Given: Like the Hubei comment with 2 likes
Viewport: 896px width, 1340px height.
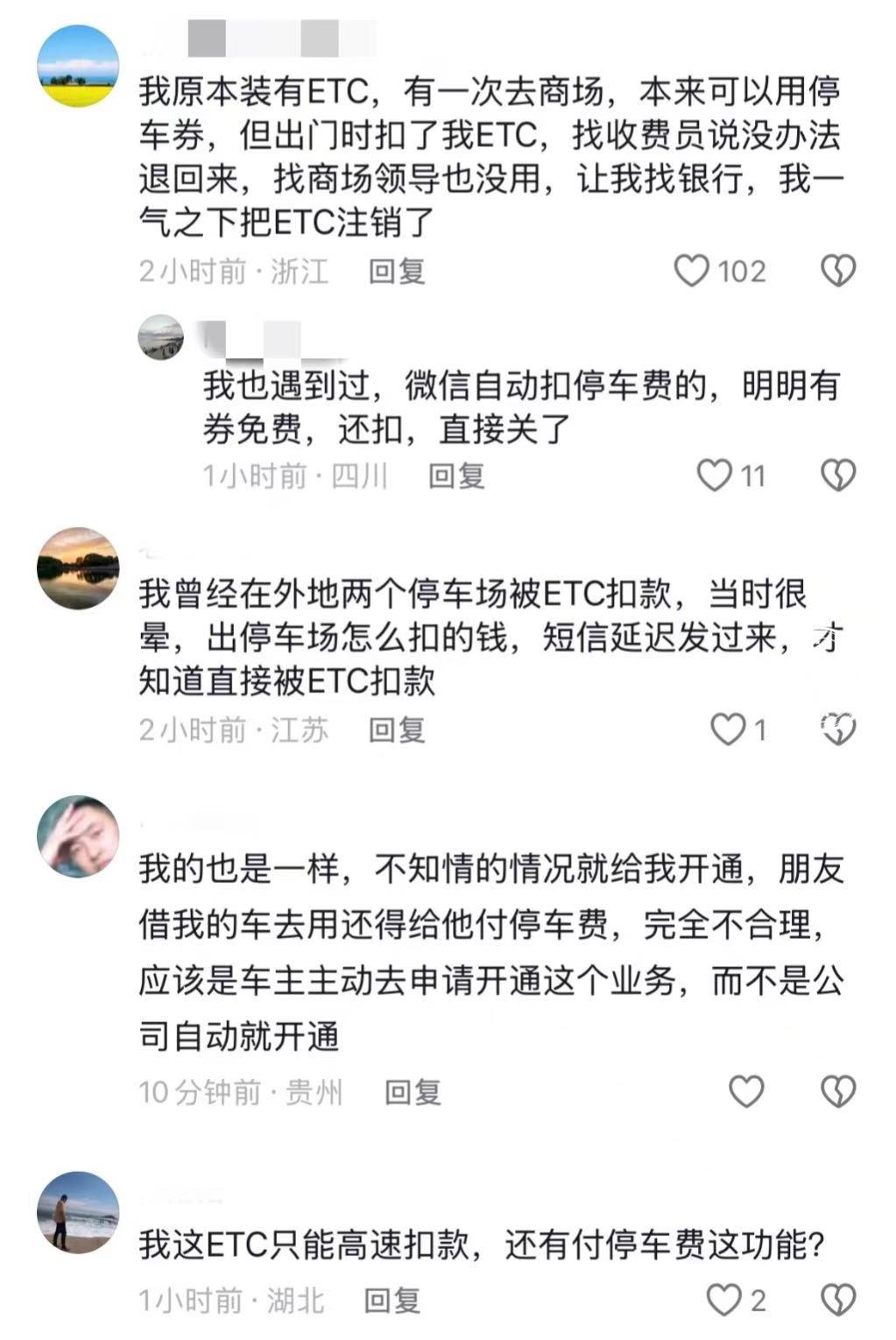Looking at the screenshot, I should (x=723, y=1300).
